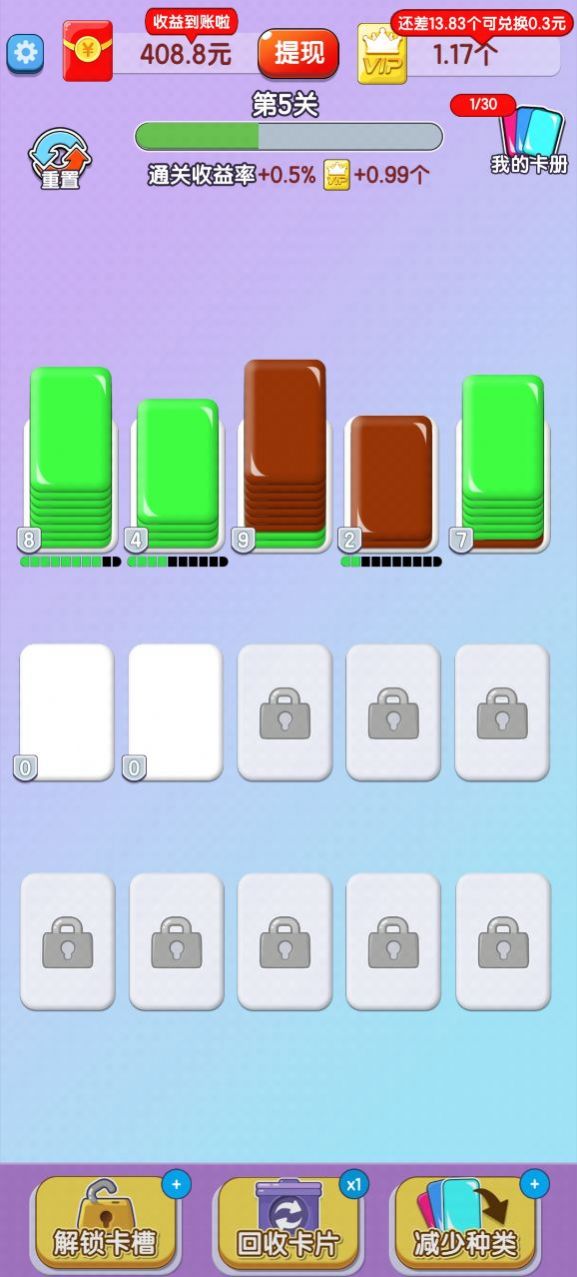
Task: Open the settings gear icon
Action: [25, 54]
